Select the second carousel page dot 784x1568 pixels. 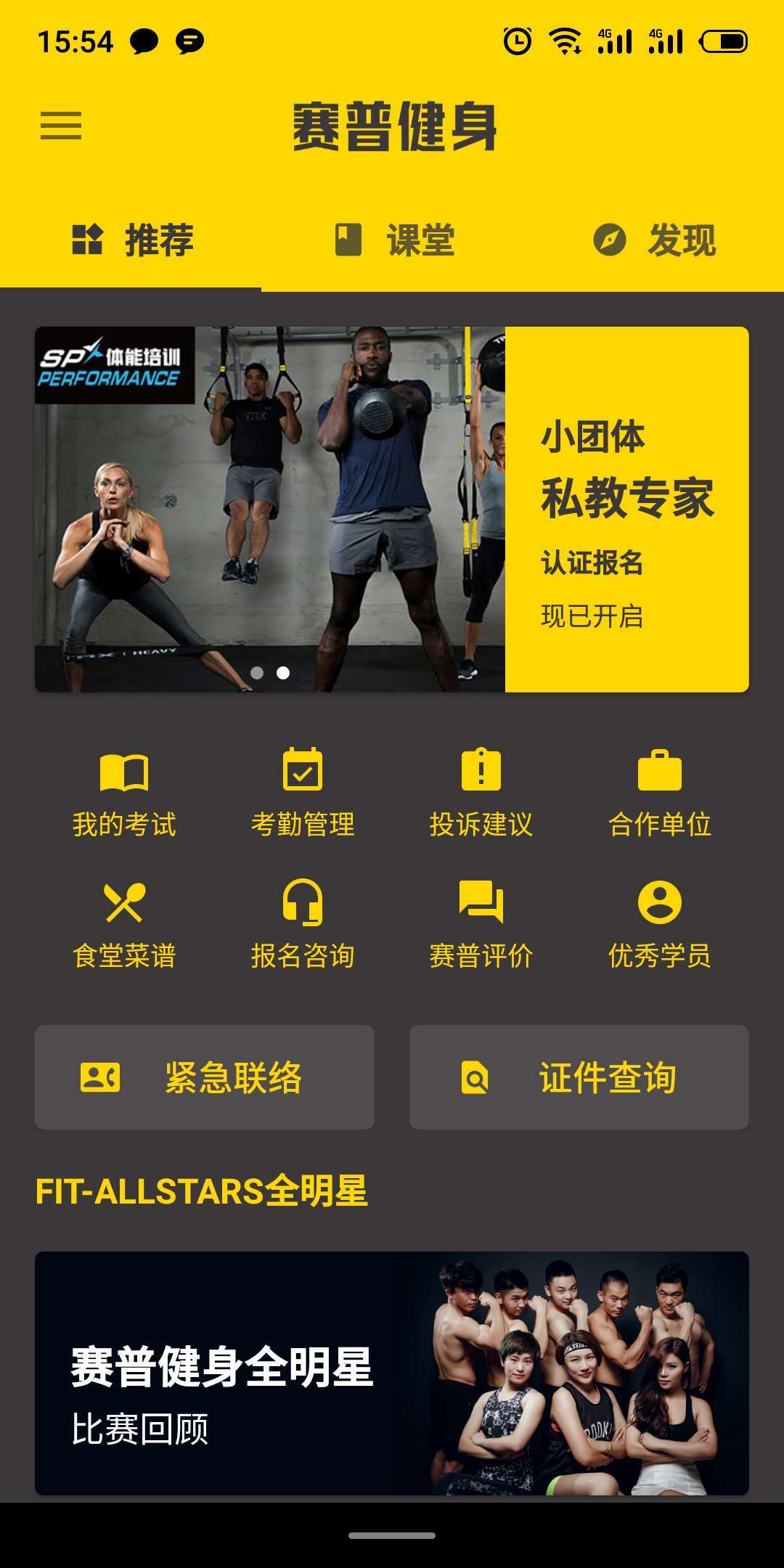284,674
